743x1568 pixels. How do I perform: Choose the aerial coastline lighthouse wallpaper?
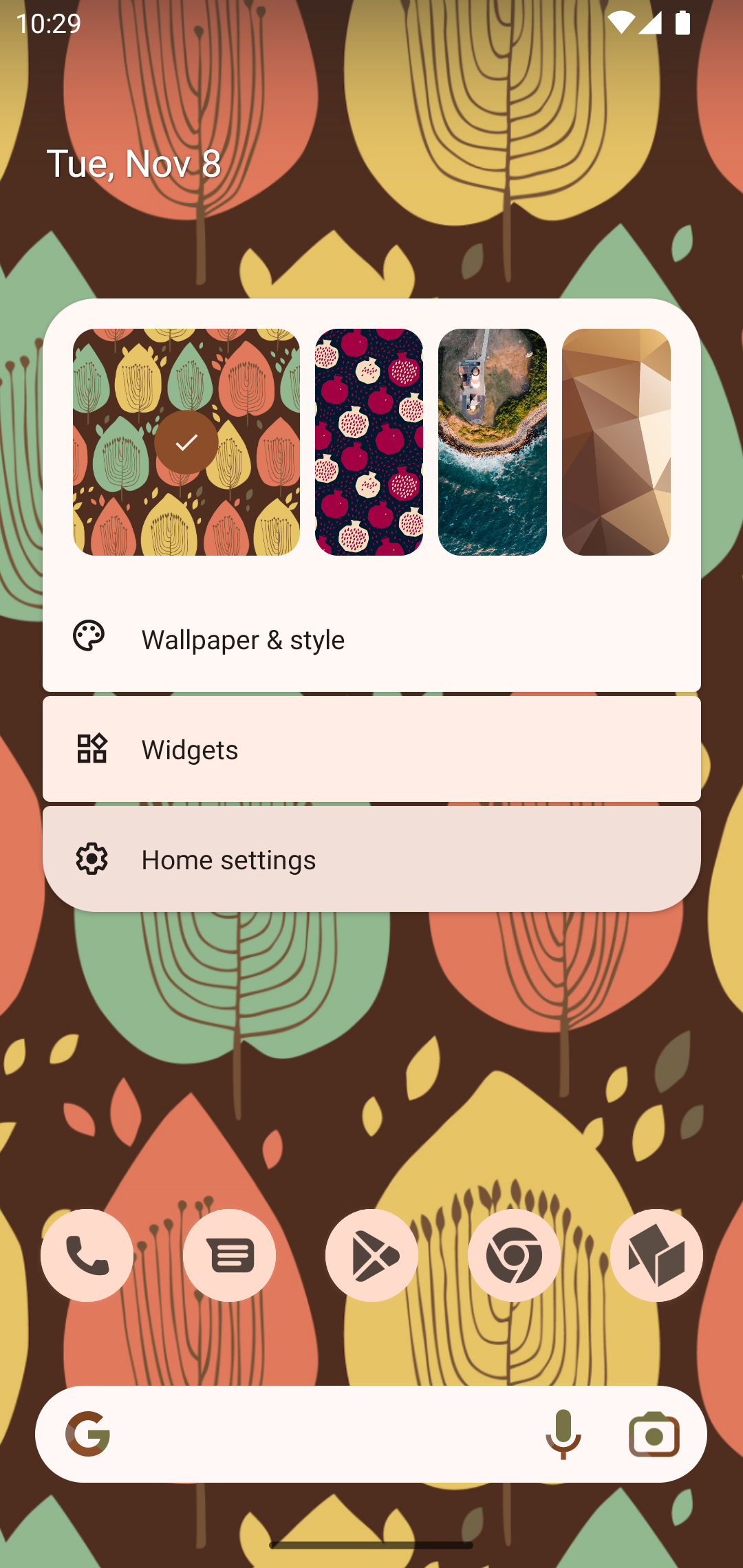pyautogui.click(x=493, y=442)
